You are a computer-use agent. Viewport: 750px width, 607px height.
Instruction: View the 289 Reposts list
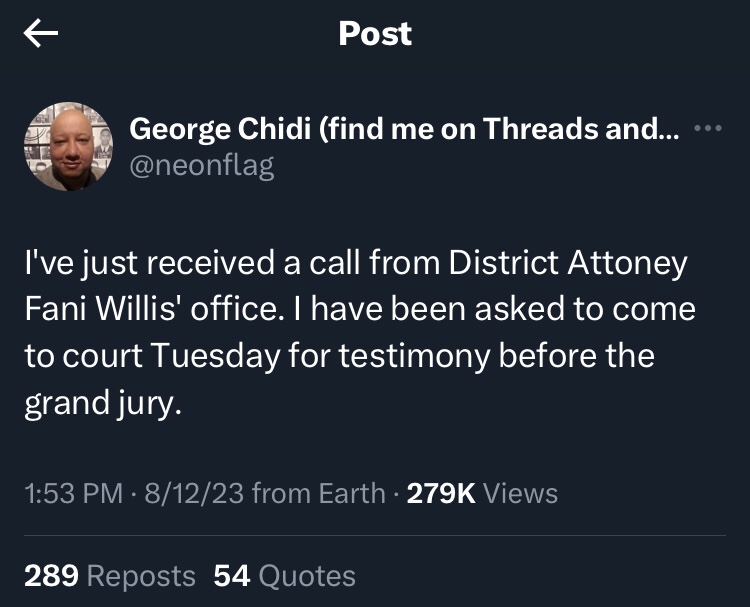pos(110,576)
